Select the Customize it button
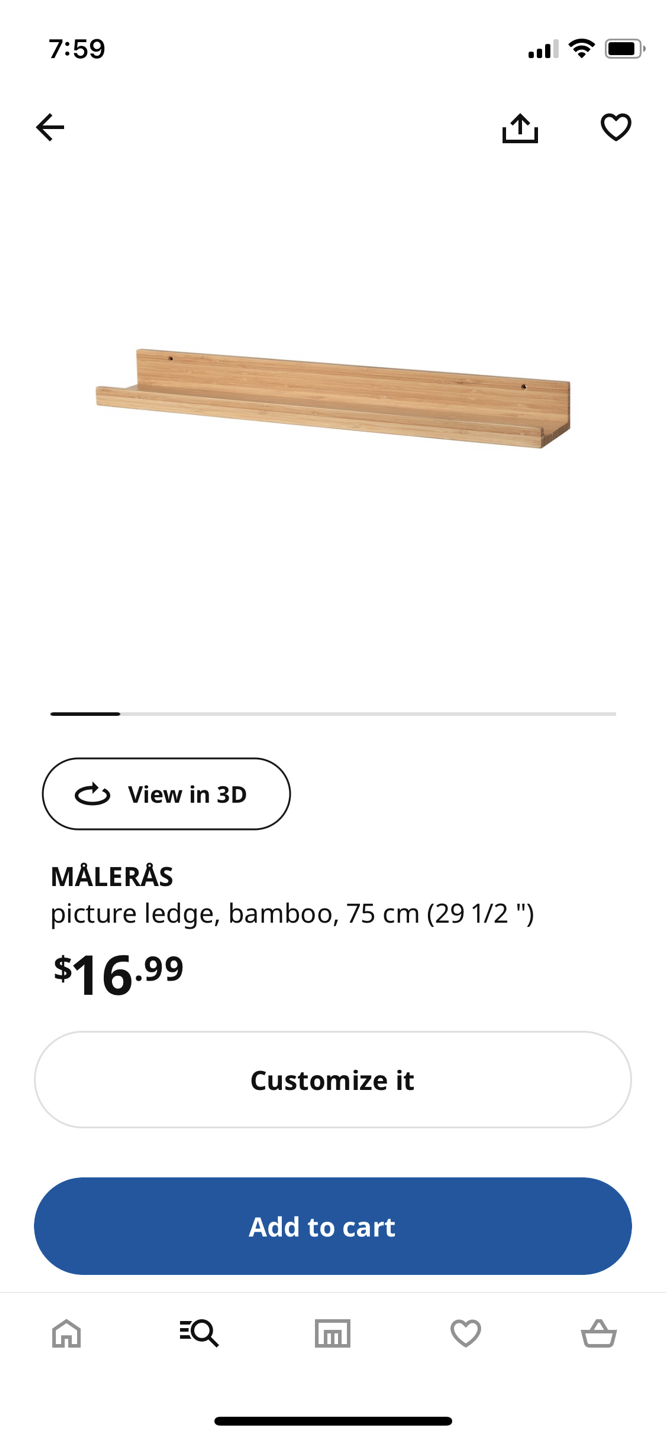 click(x=333, y=1080)
